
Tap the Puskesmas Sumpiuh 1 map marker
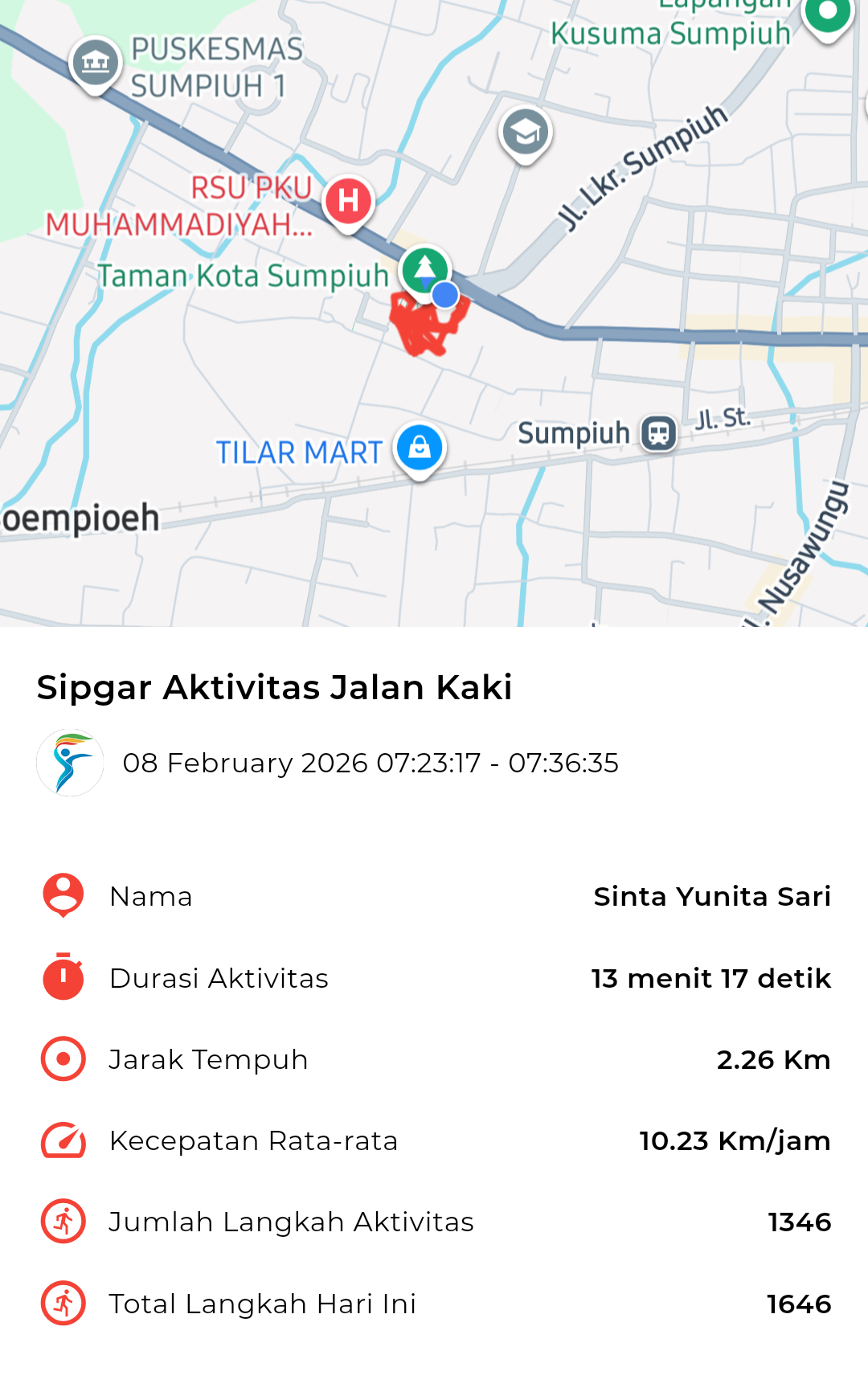96,62
